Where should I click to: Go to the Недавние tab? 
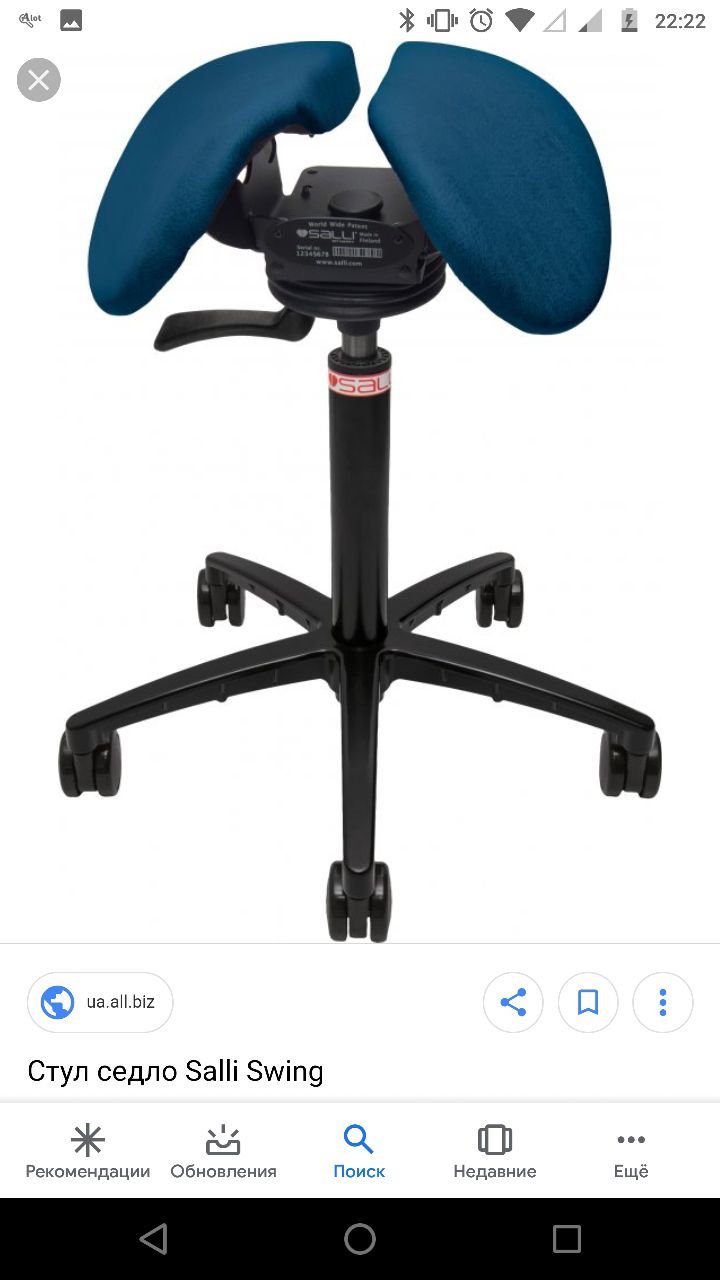[495, 1151]
